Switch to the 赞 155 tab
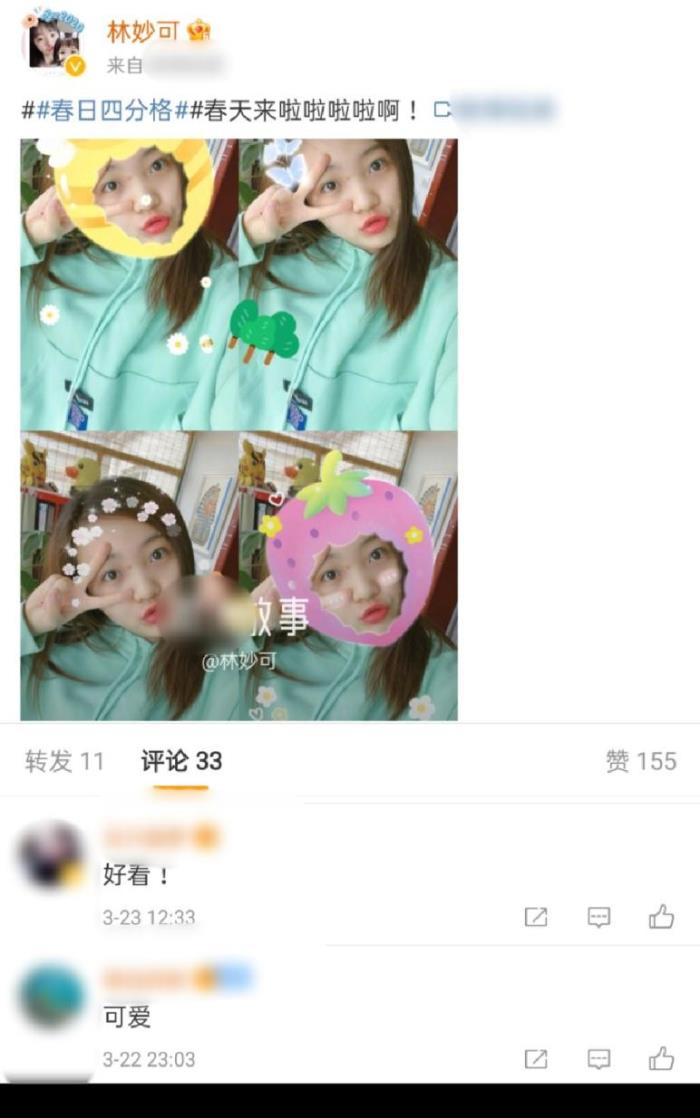This screenshot has width=700, height=1118. point(641,761)
